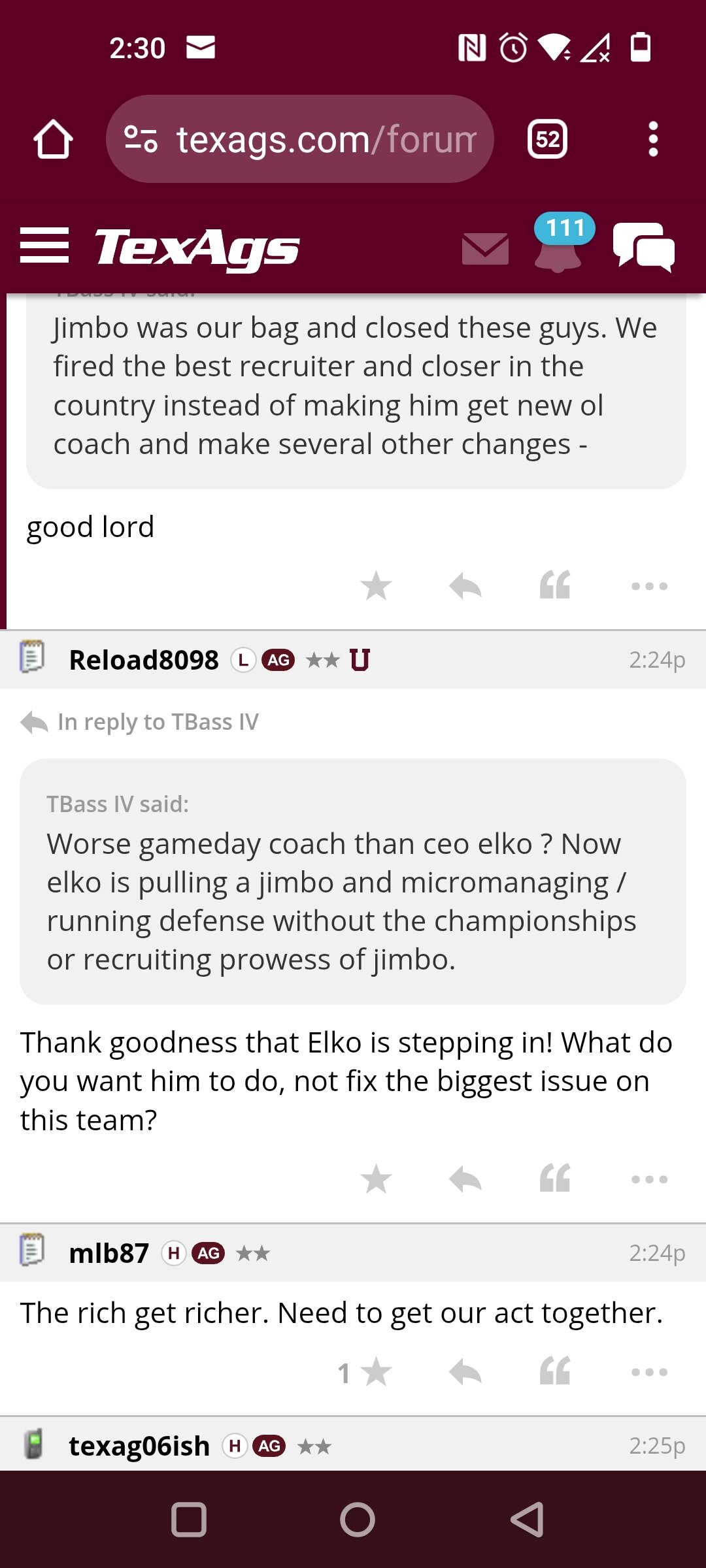Screen dimensions: 706x1568
Task: Open the TexAgs mail envelope
Action: coord(485,248)
